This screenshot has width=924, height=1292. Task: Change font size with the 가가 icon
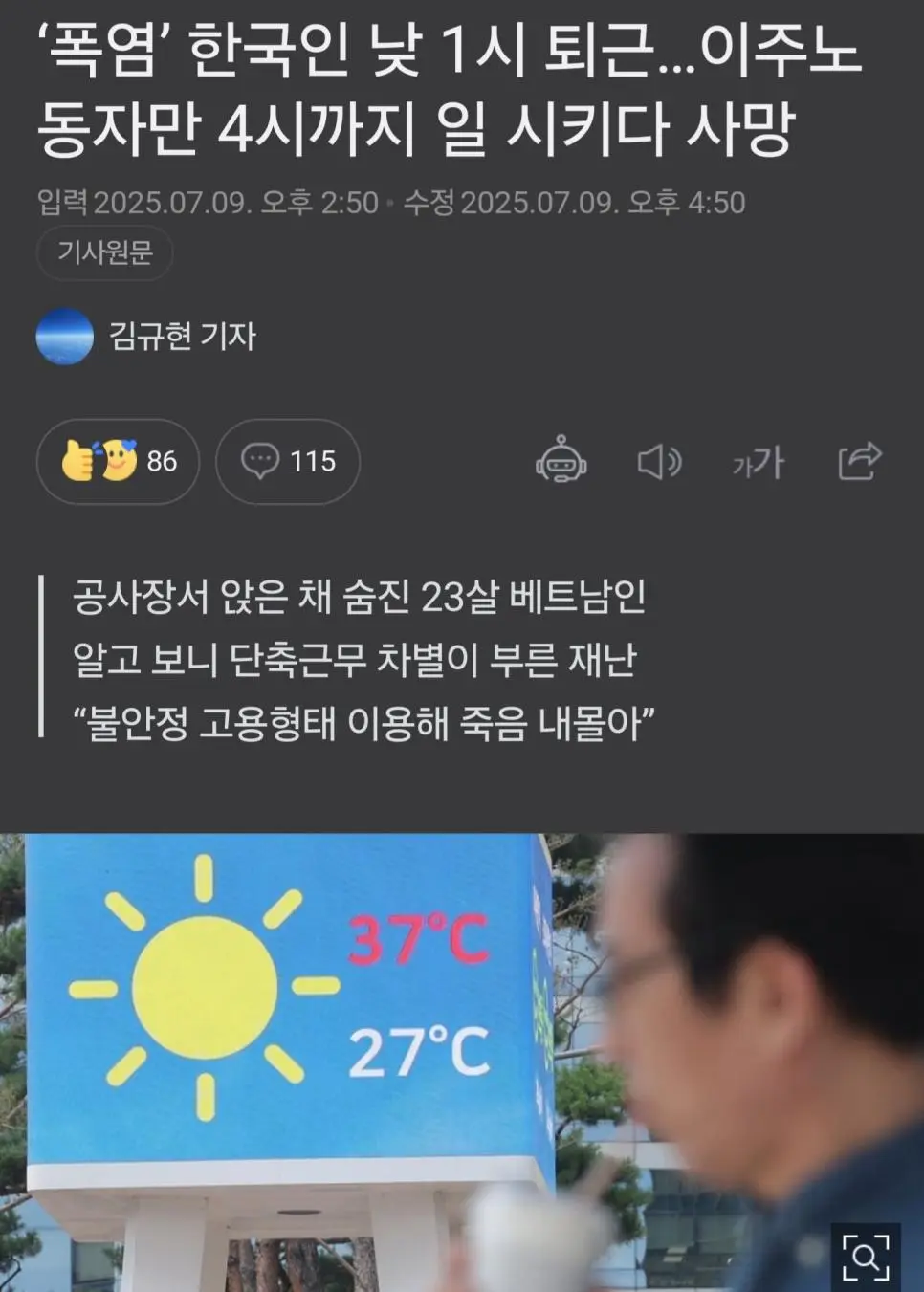[759, 463]
